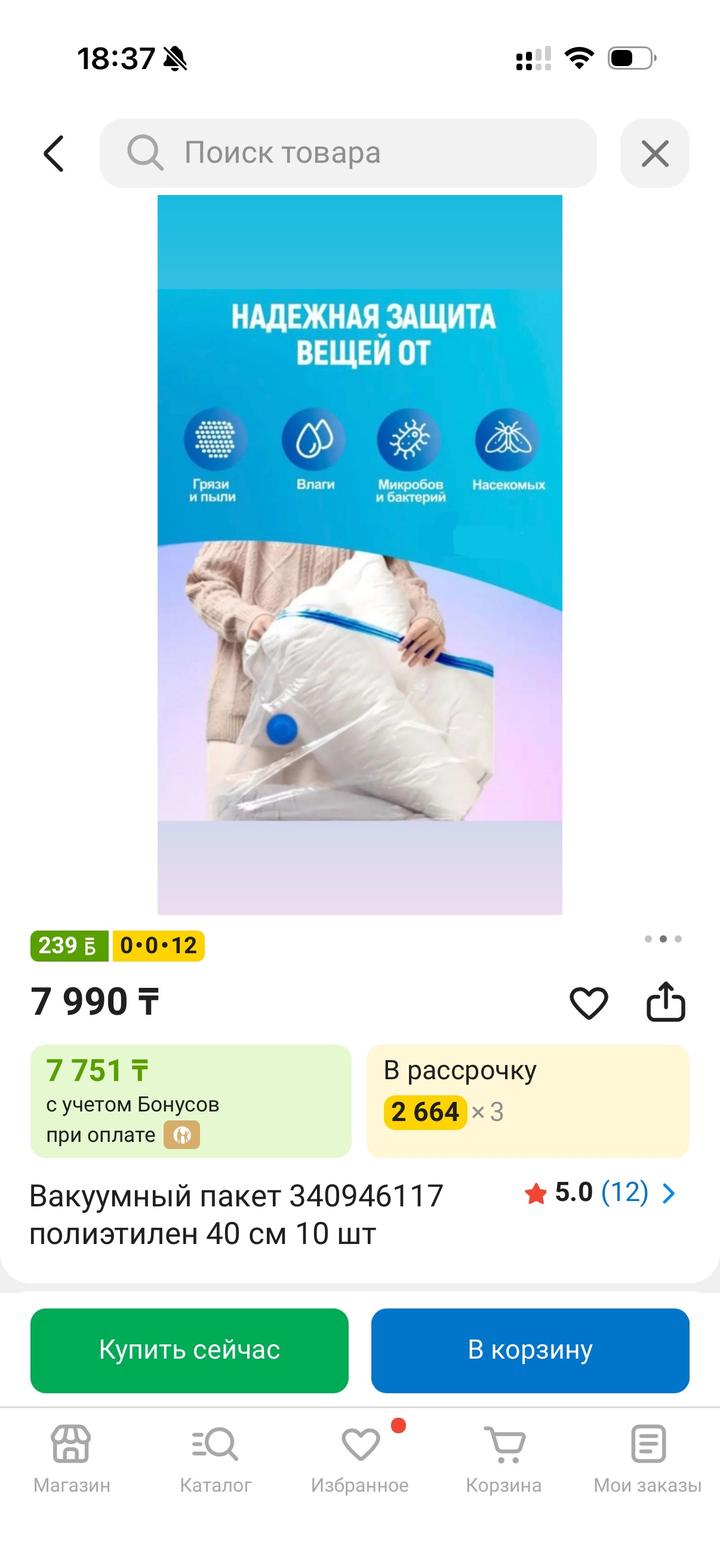Screen dimensions: 720x1565
Task: Share this product
Action: pos(665,1002)
